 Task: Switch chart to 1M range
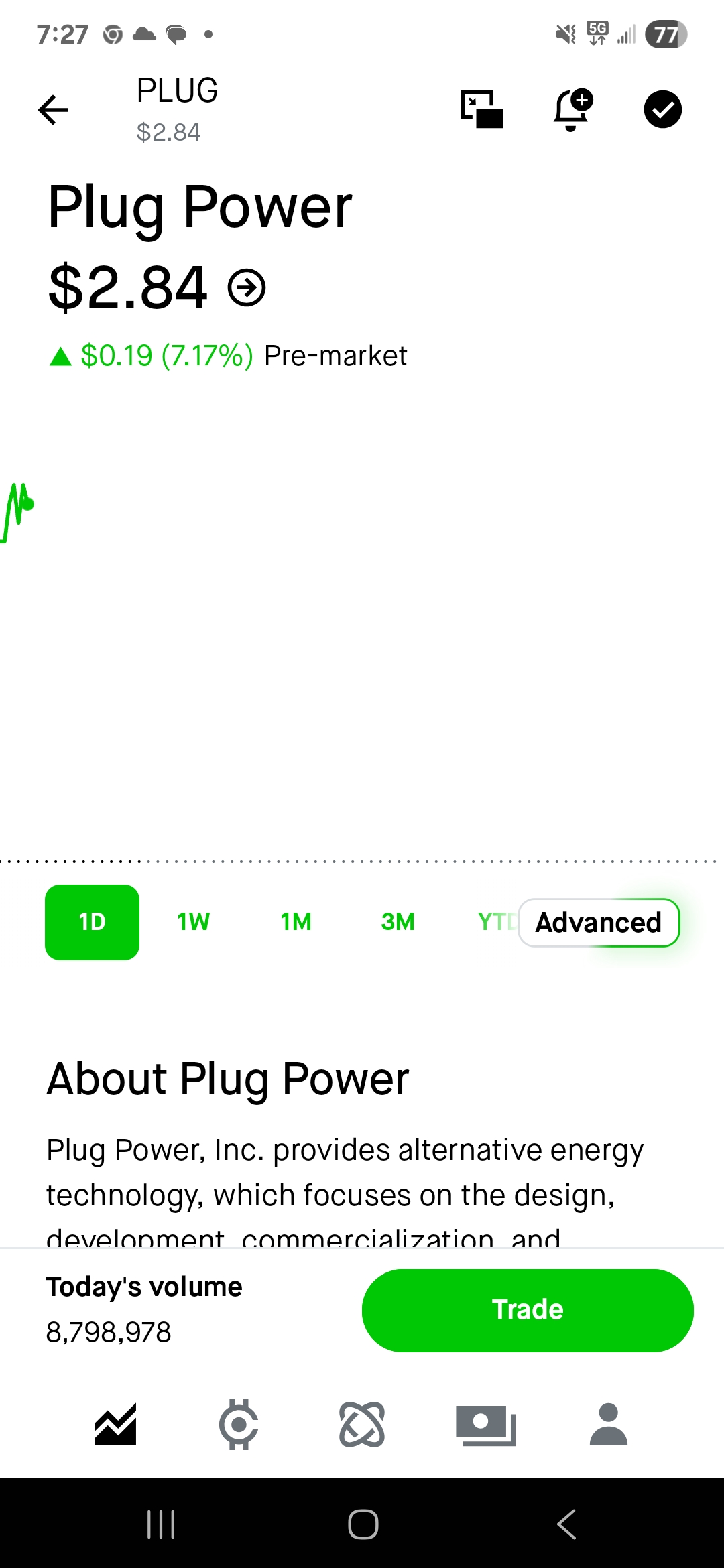pyautogui.click(x=296, y=922)
